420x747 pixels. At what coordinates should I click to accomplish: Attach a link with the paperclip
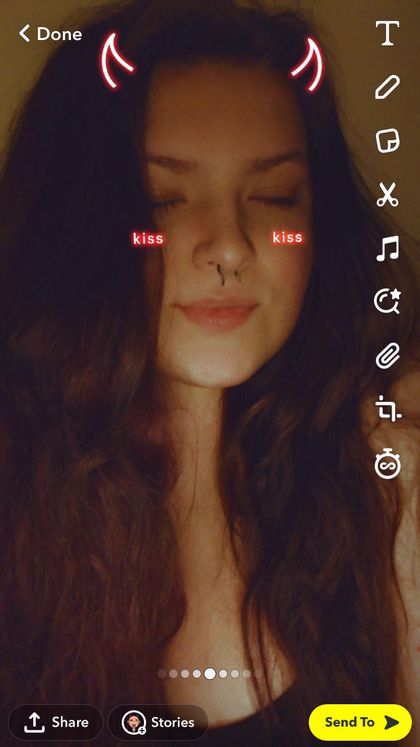[x=388, y=356]
